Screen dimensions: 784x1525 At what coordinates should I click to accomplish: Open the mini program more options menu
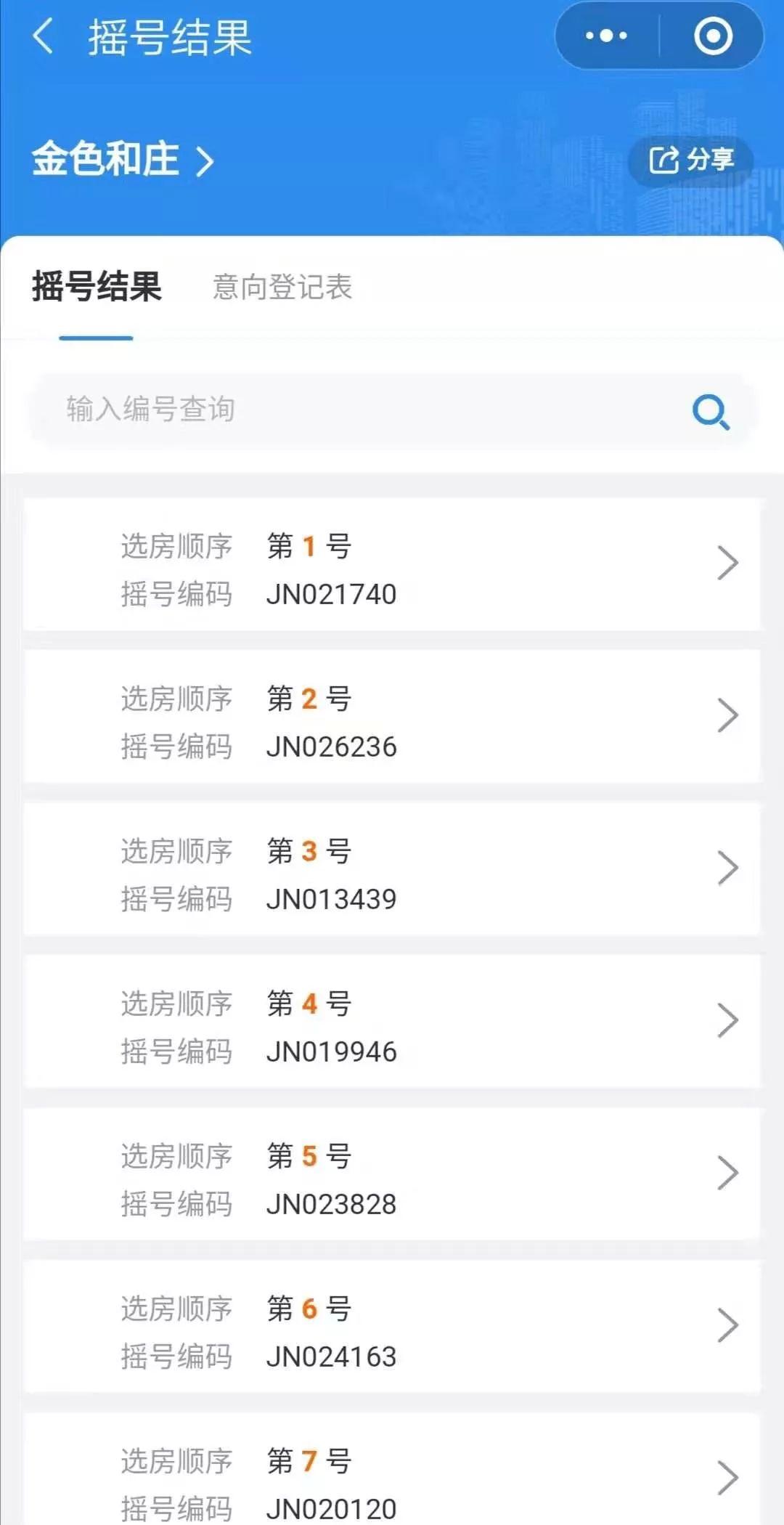tap(607, 36)
